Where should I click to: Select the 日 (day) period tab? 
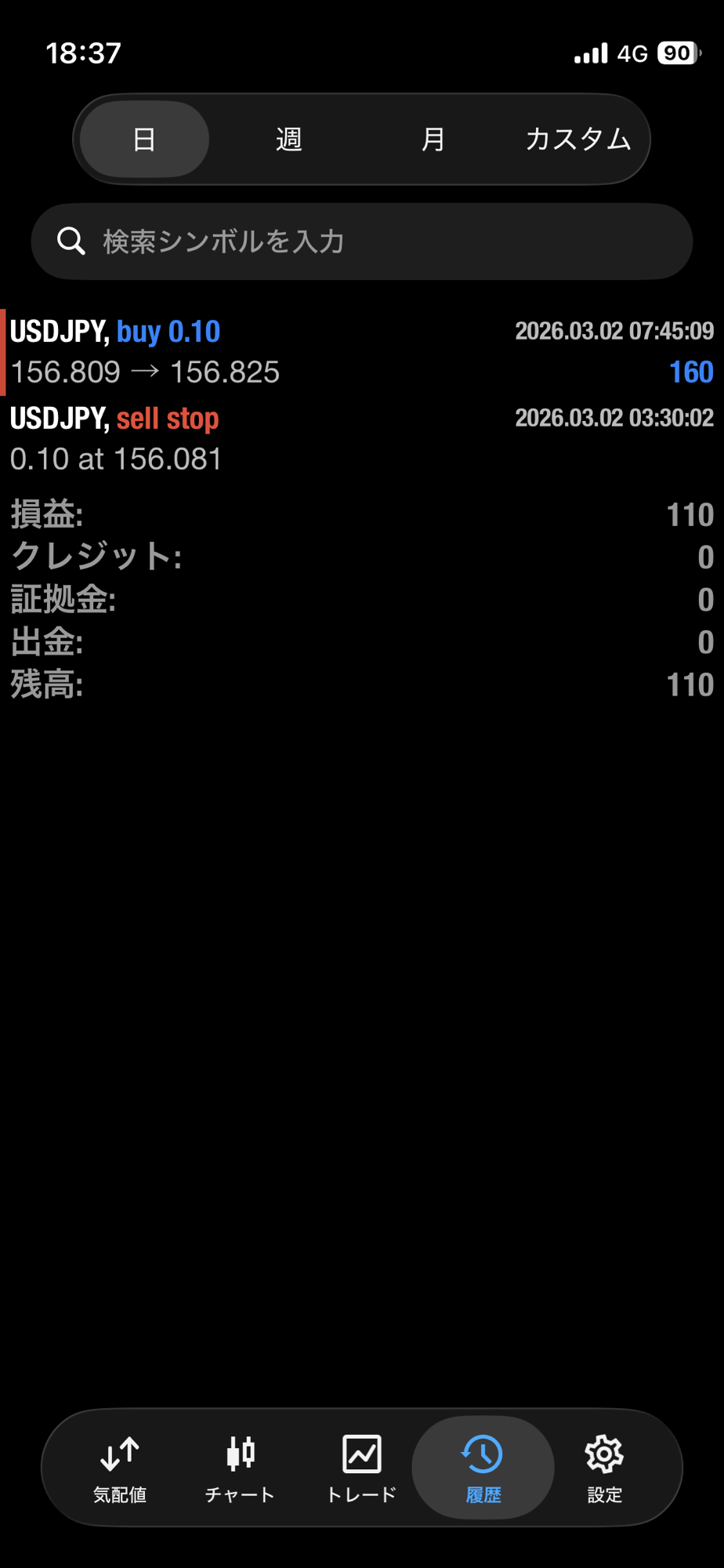coord(144,140)
